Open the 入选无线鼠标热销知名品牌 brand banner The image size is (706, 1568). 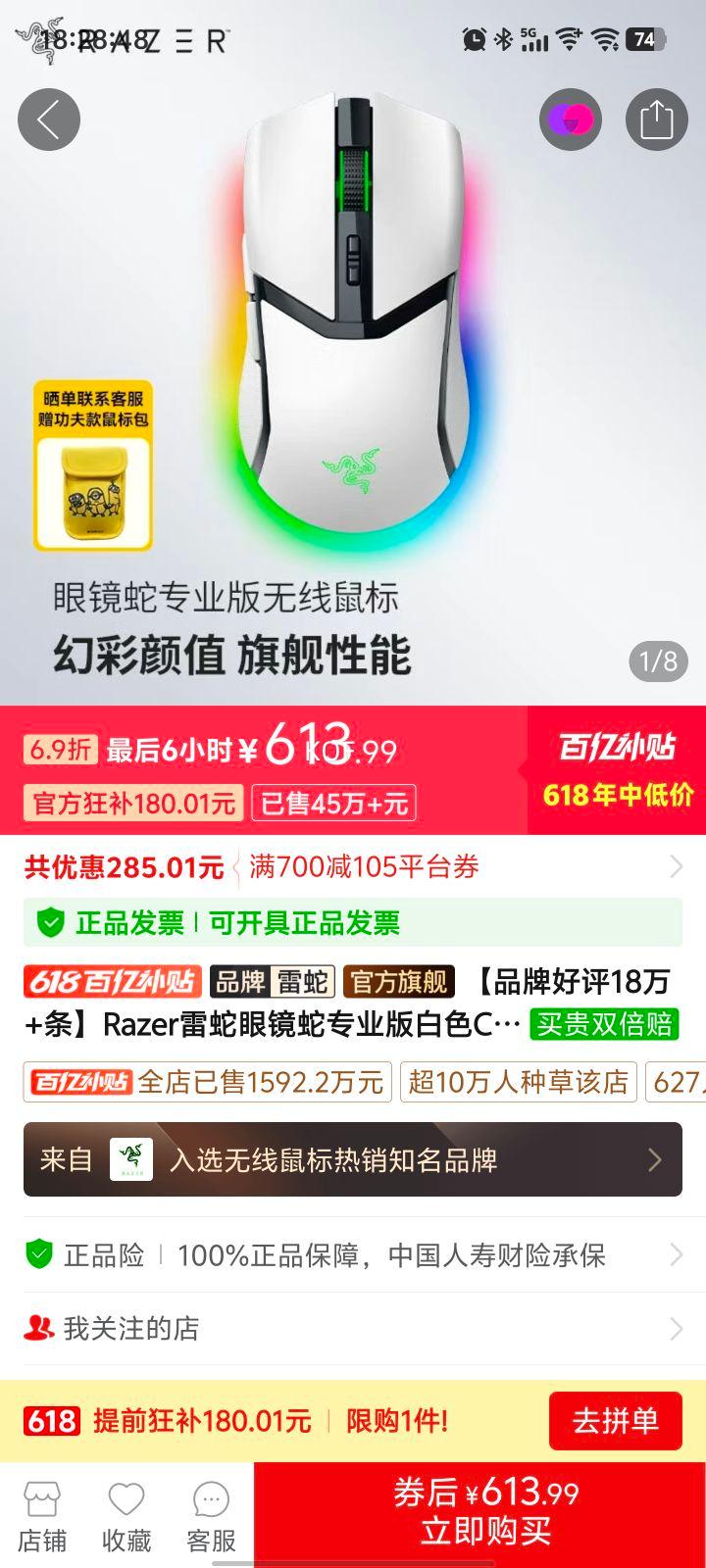coord(353,1159)
